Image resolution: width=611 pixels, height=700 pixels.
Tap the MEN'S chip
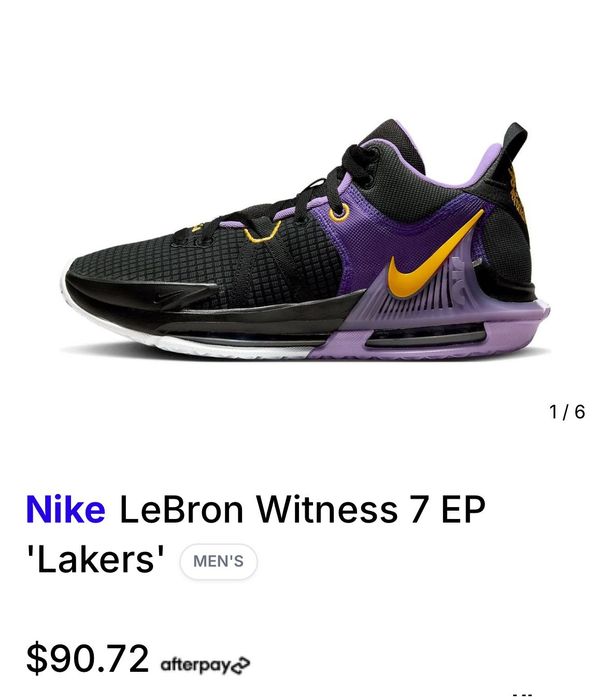tap(218, 562)
